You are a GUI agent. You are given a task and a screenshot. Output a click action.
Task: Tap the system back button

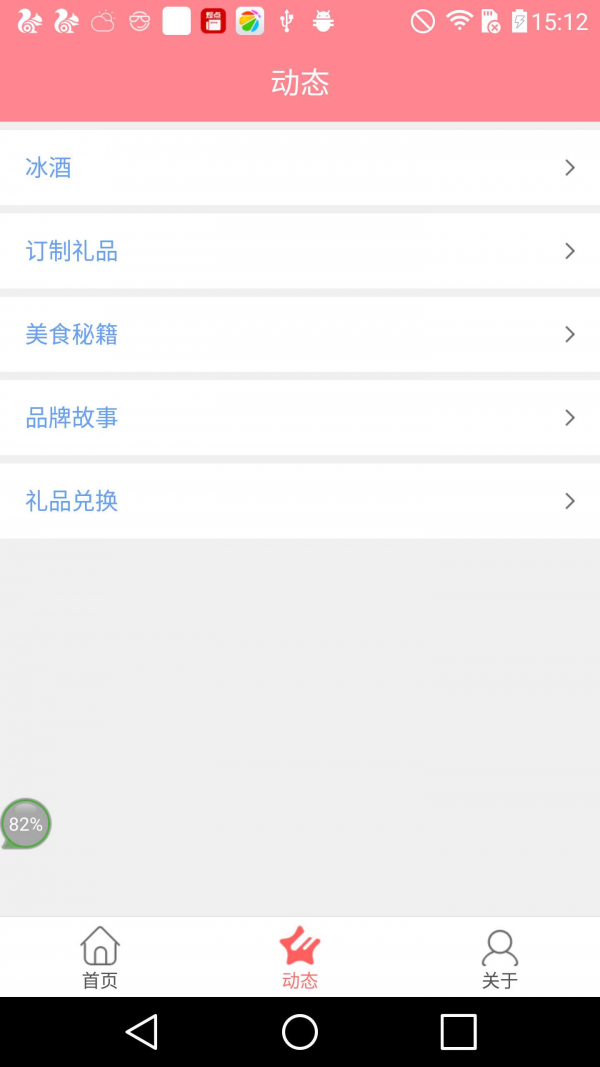point(142,1031)
